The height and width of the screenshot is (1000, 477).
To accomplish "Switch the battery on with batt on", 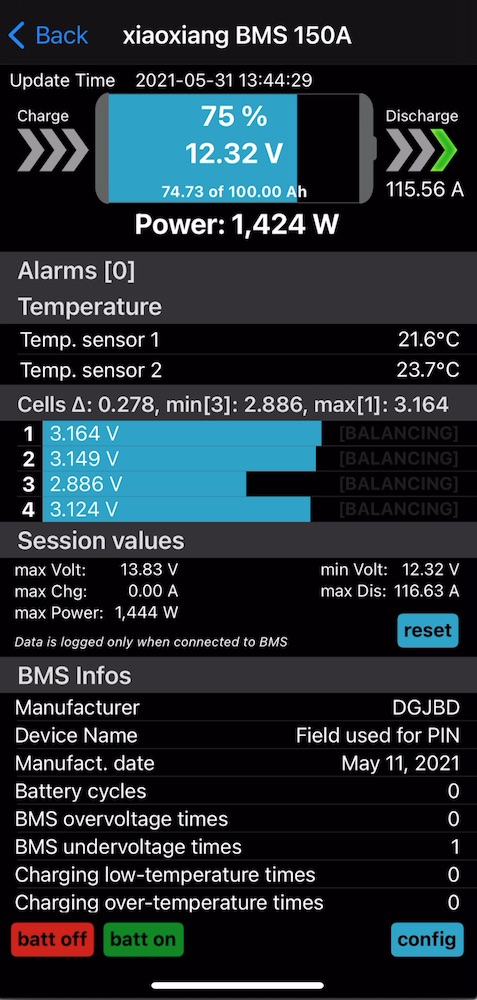I will pyautogui.click(x=143, y=939).
